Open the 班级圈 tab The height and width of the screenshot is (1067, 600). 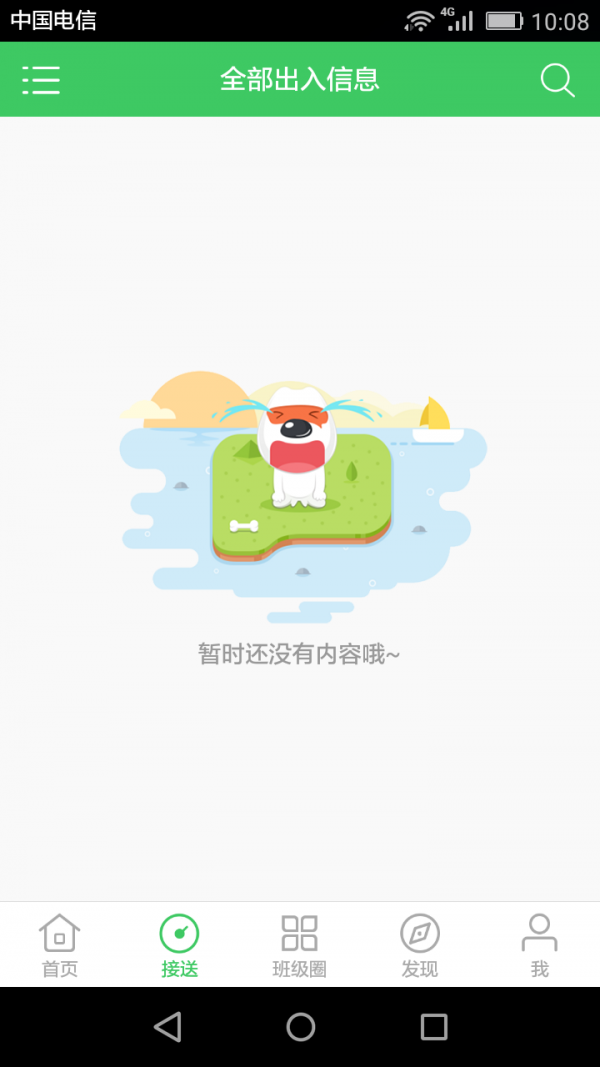pos(299,945)
